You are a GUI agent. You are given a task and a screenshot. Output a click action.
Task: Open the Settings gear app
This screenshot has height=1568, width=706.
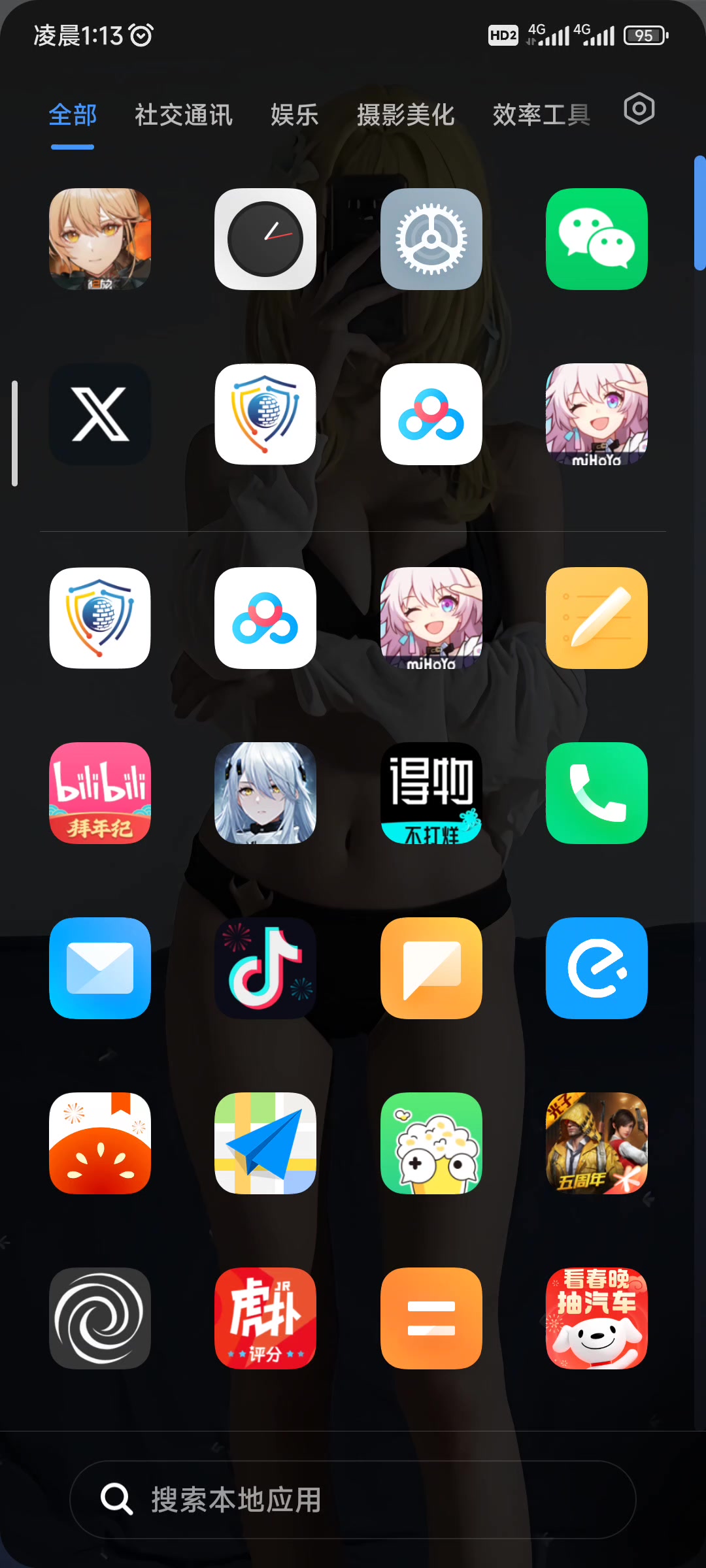click(x=431, y=239)
